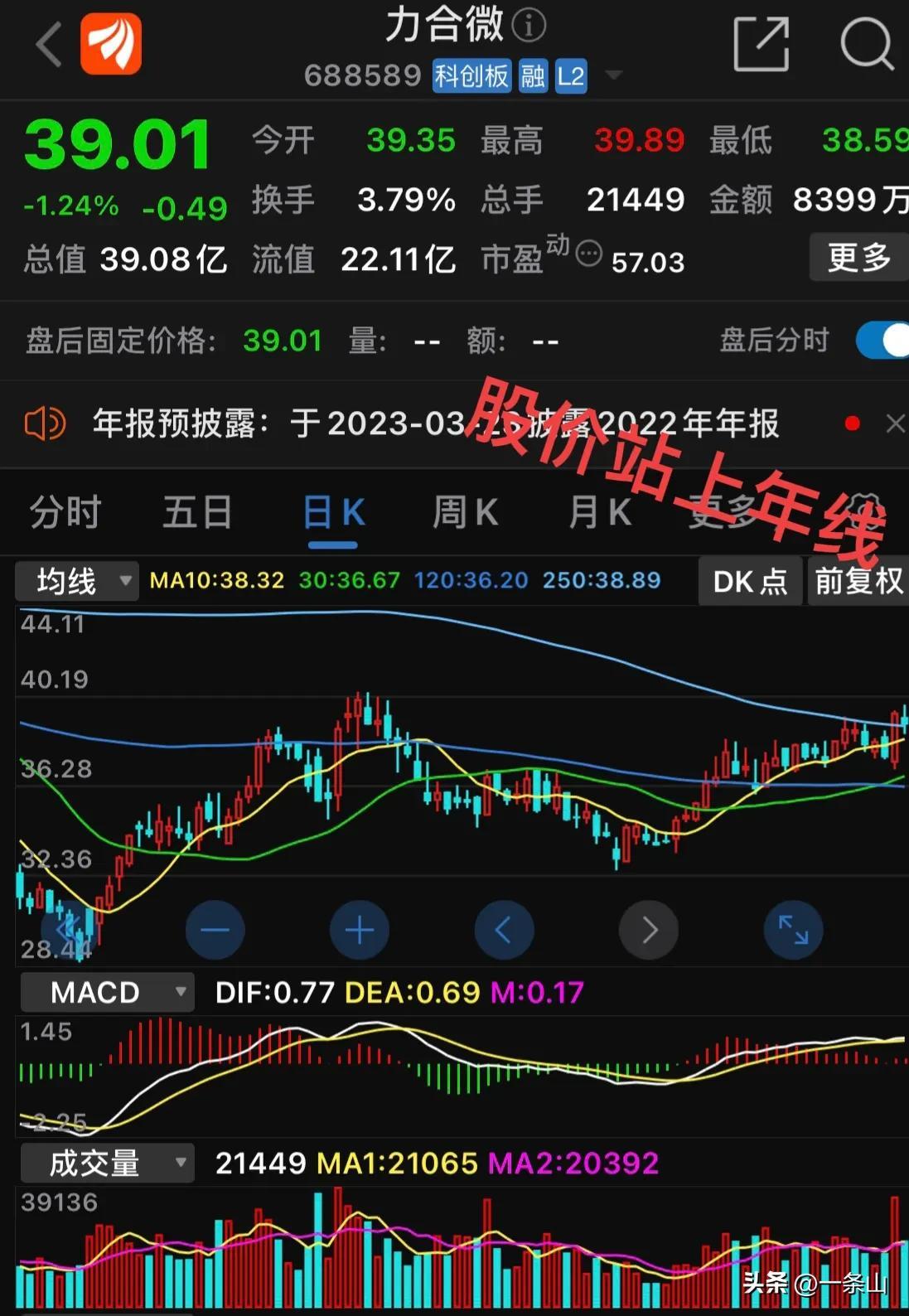Switch to the 周K tab

(465, 512)
